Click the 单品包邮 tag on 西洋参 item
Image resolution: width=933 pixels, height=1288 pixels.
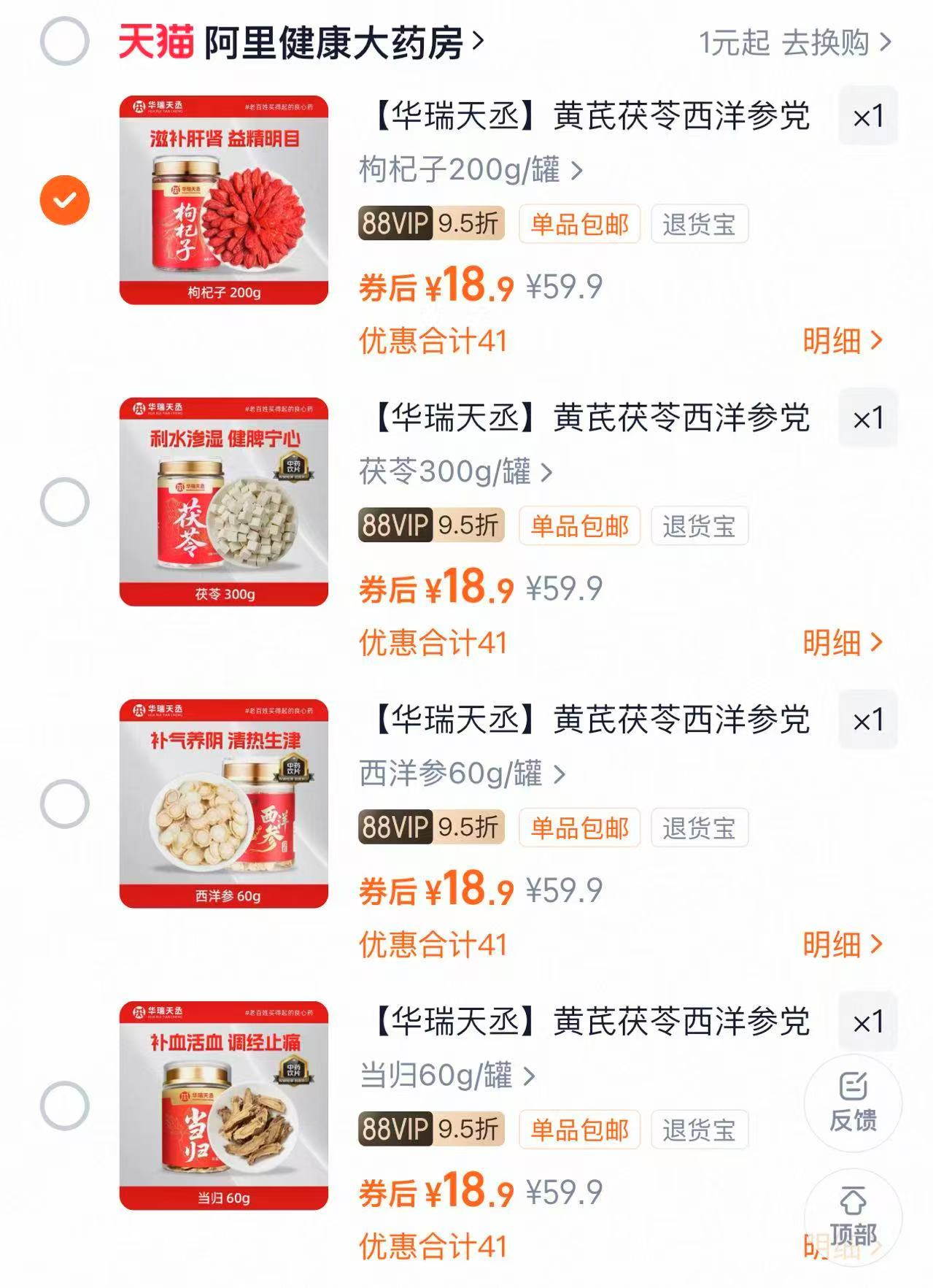tap(580, 828)
